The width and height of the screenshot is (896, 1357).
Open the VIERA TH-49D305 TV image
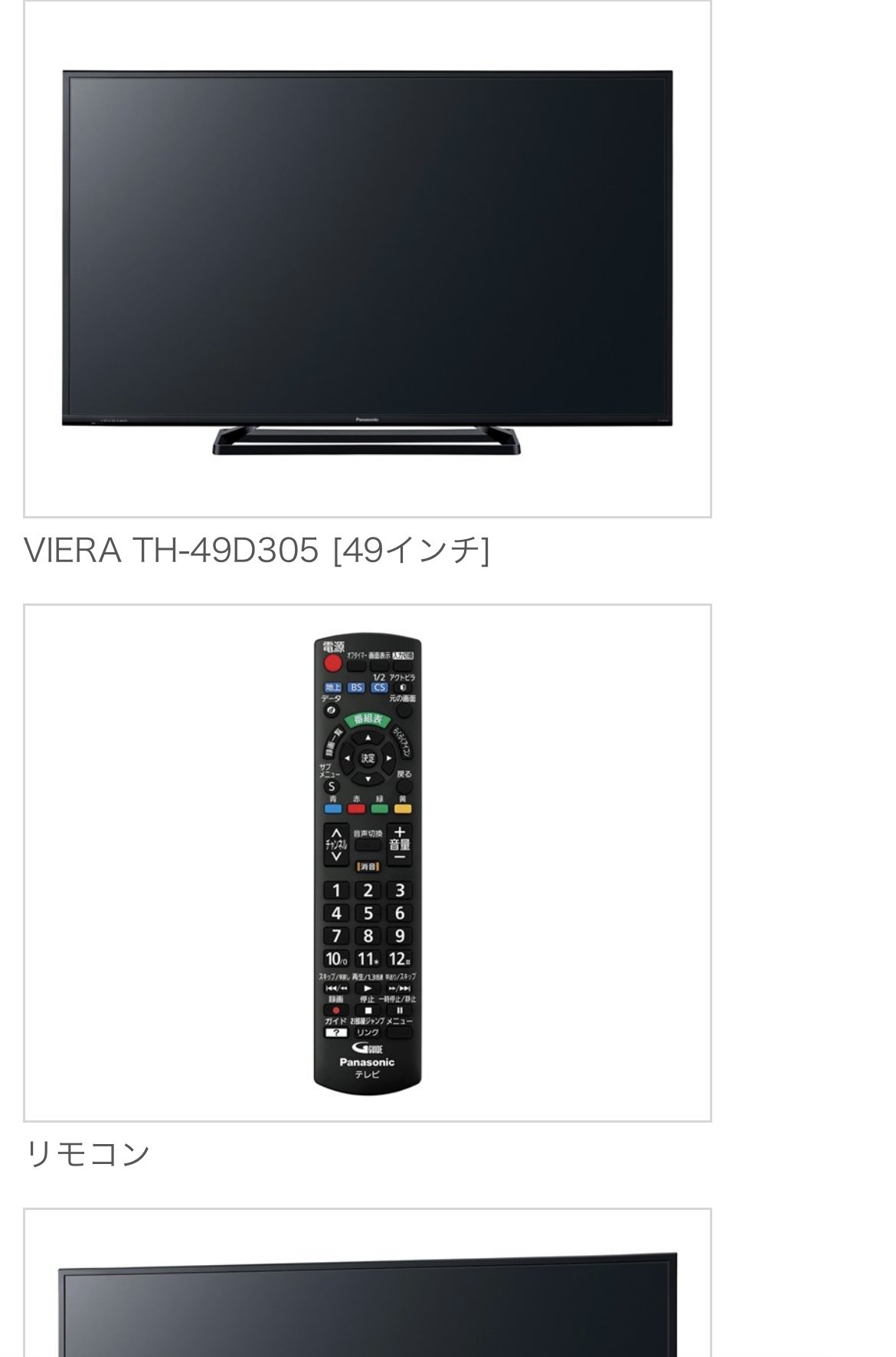[x=368, y=259]
